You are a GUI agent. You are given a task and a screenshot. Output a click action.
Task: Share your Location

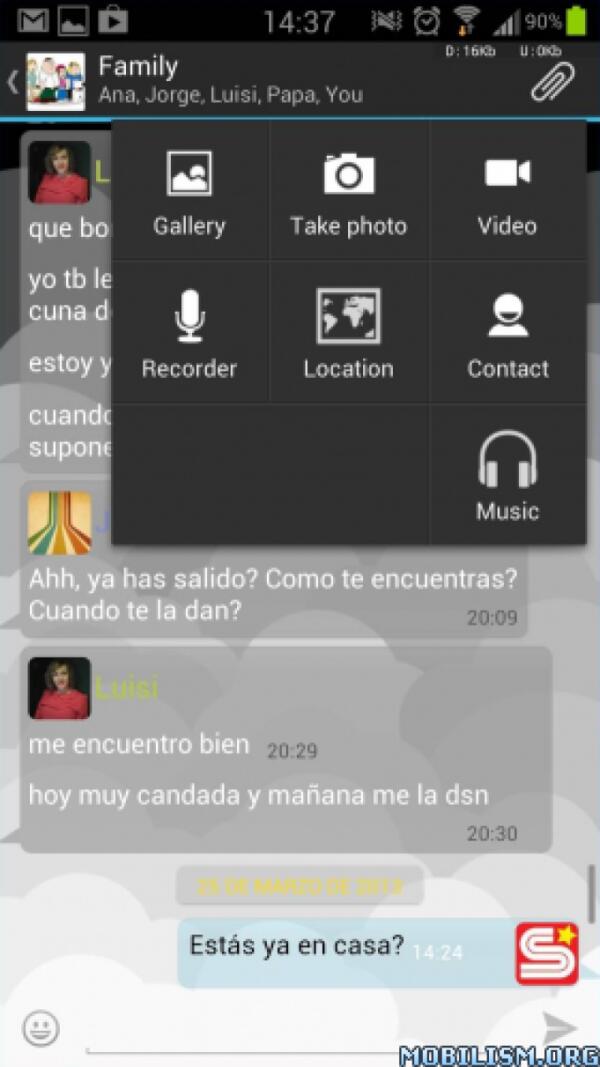coord(348,335)
